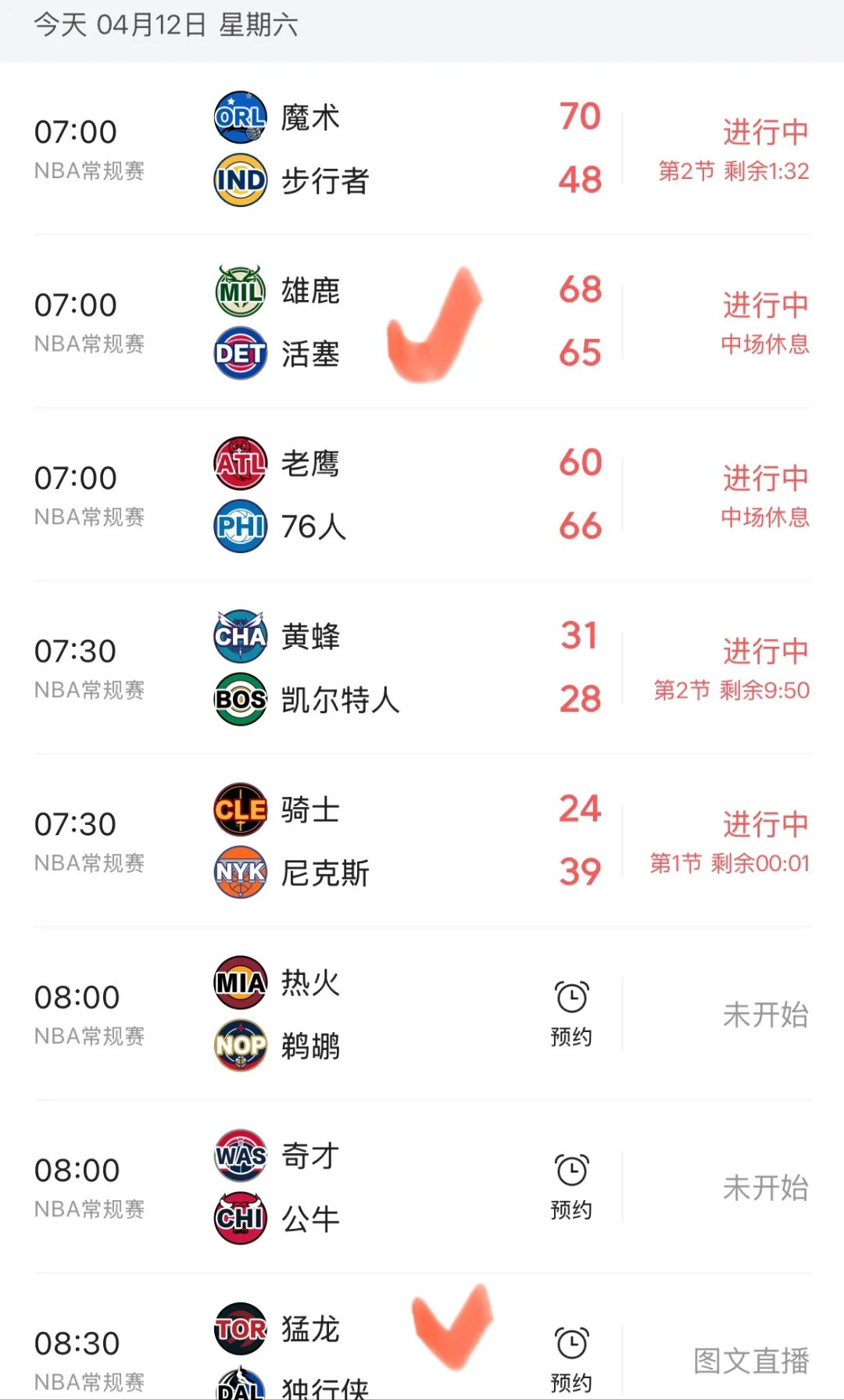The image size is (844, 1400).
Task: Open the Knicks (NYK) team logo
Action: click(240, 873)
